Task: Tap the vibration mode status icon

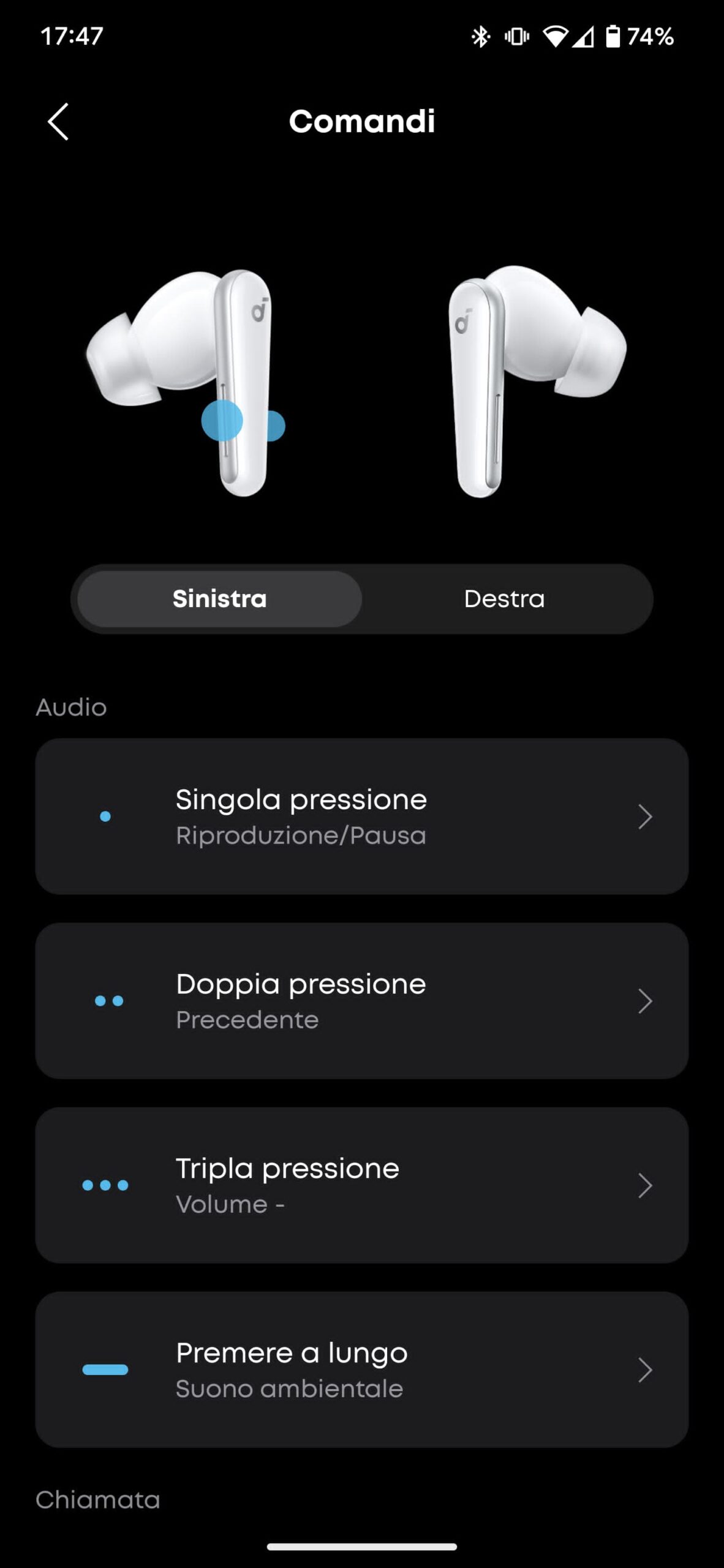Action: pos(519,37)
